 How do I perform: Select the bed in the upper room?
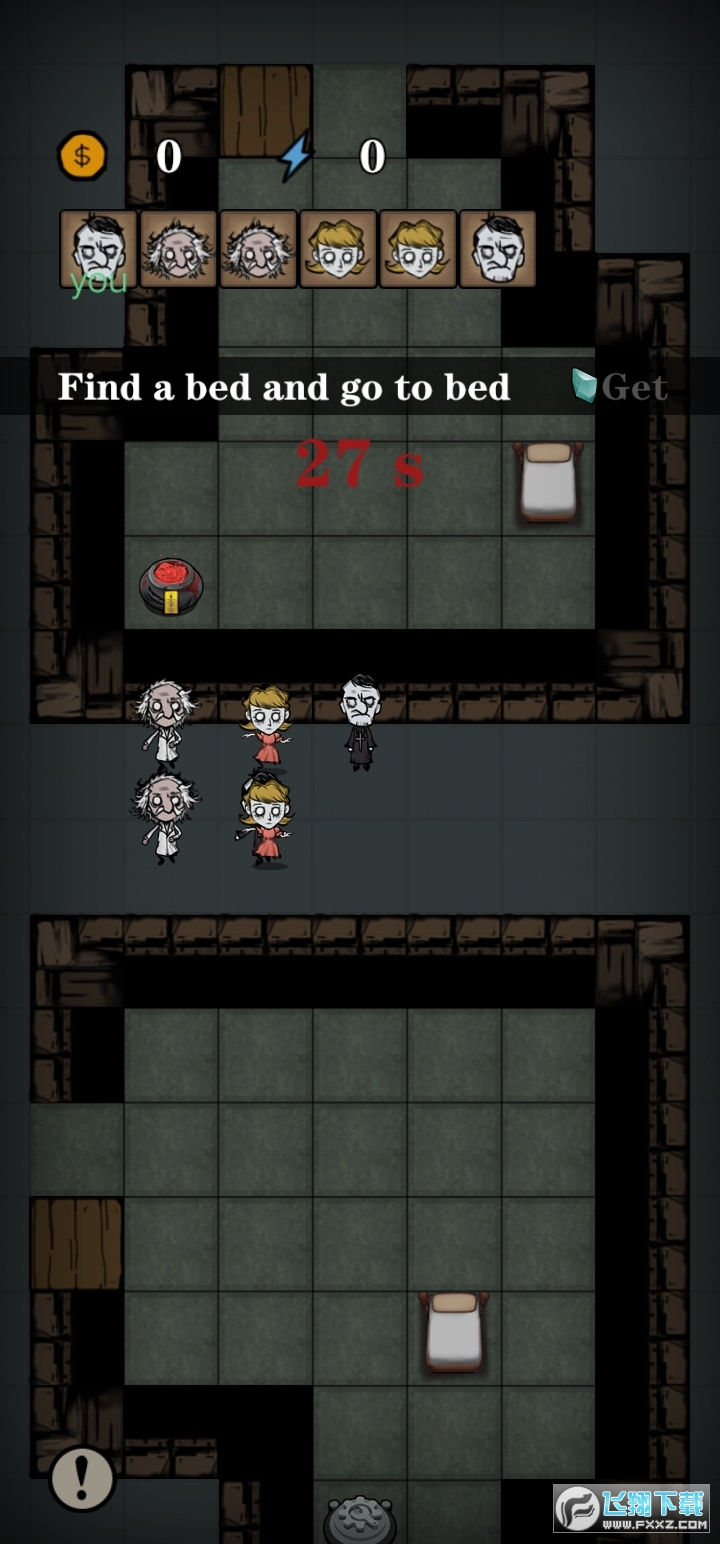[x=548, y=482]
